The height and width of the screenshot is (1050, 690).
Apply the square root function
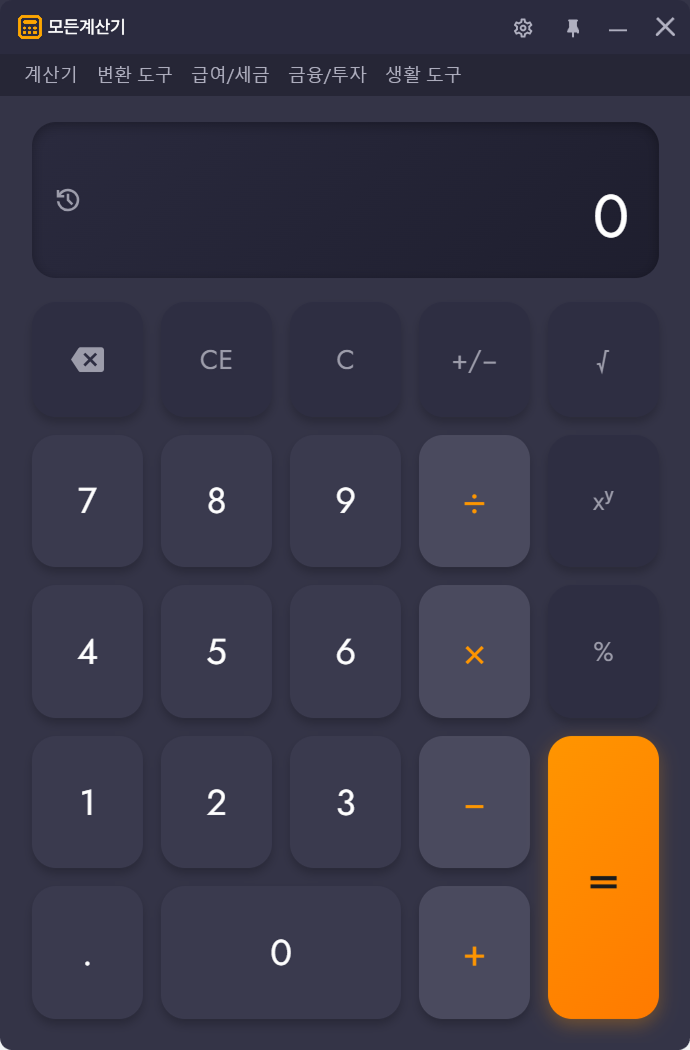[x=603, y=360]
